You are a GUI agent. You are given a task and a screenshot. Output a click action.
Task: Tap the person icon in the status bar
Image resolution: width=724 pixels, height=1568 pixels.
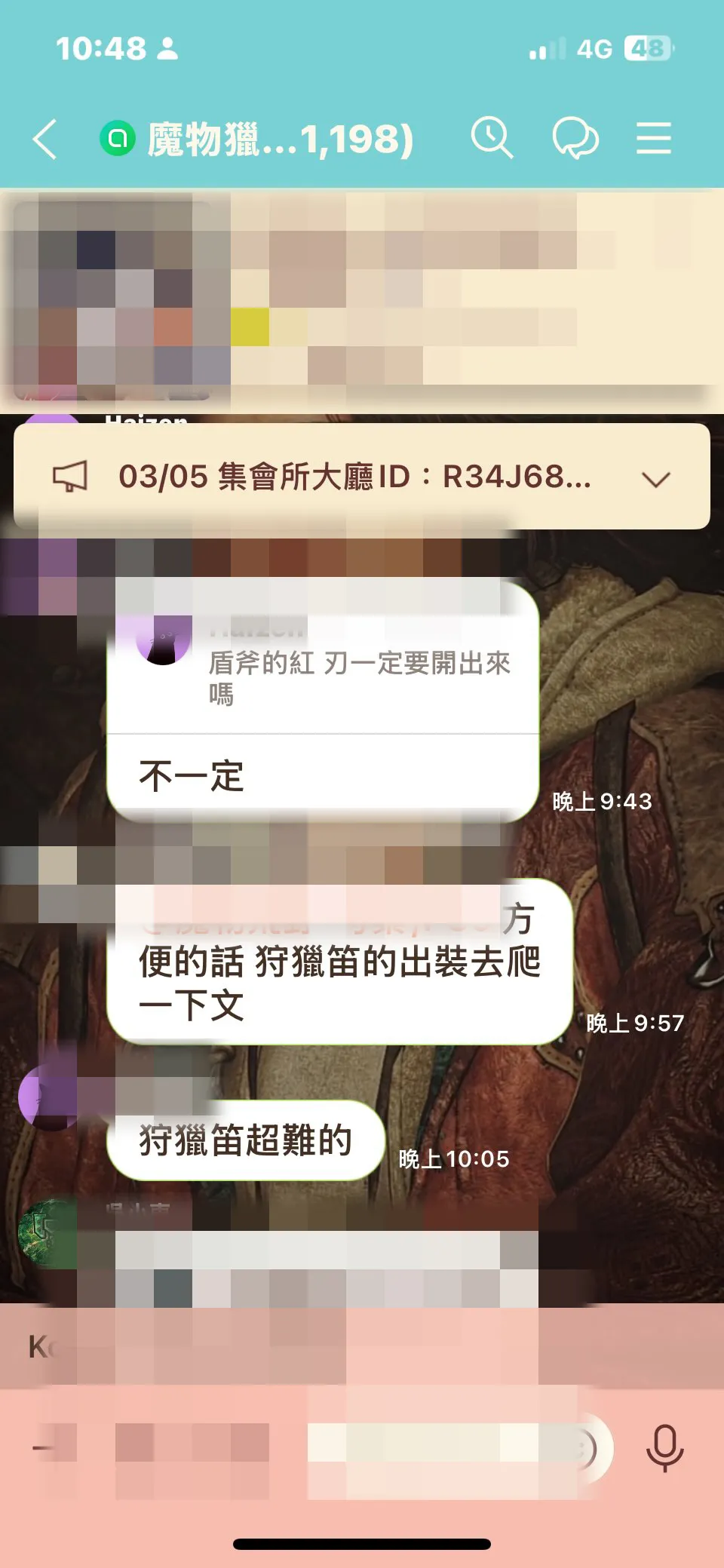click(x=167, y=48)
